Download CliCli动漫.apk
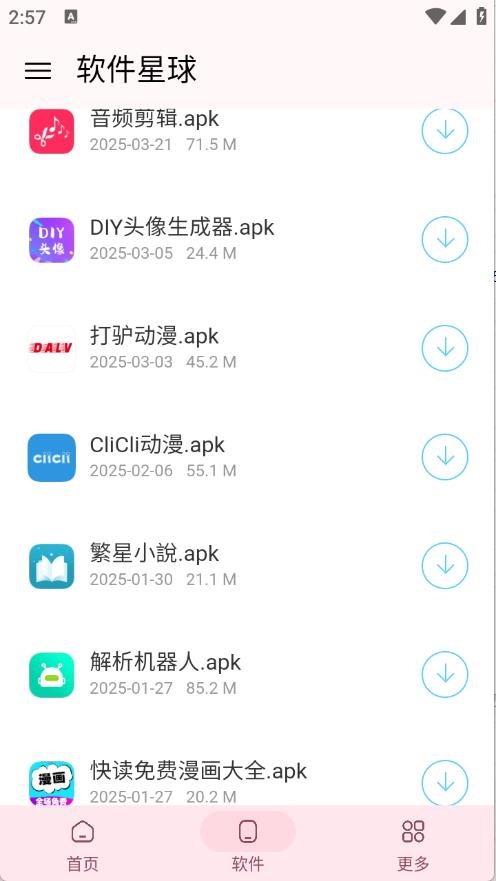This screenshot has height=881, width=496. point(444,457)
